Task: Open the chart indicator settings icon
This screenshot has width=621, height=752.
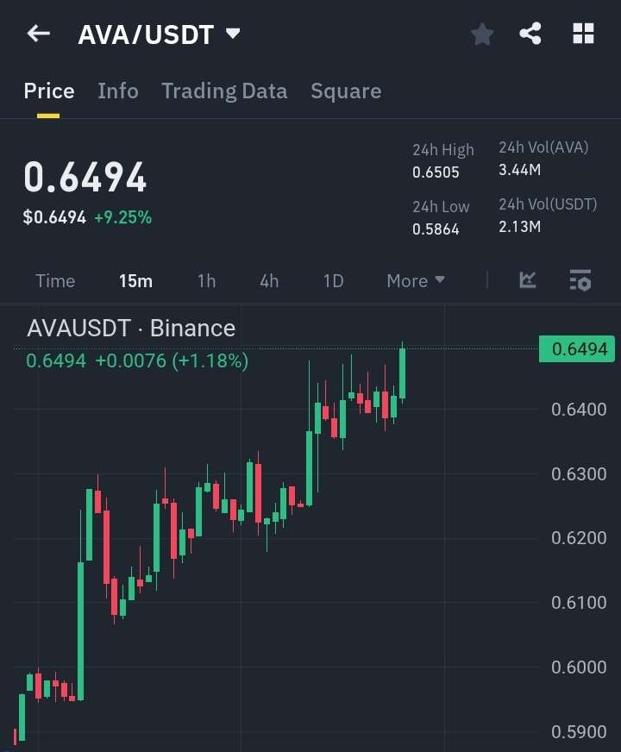Action: coord(580,281)
